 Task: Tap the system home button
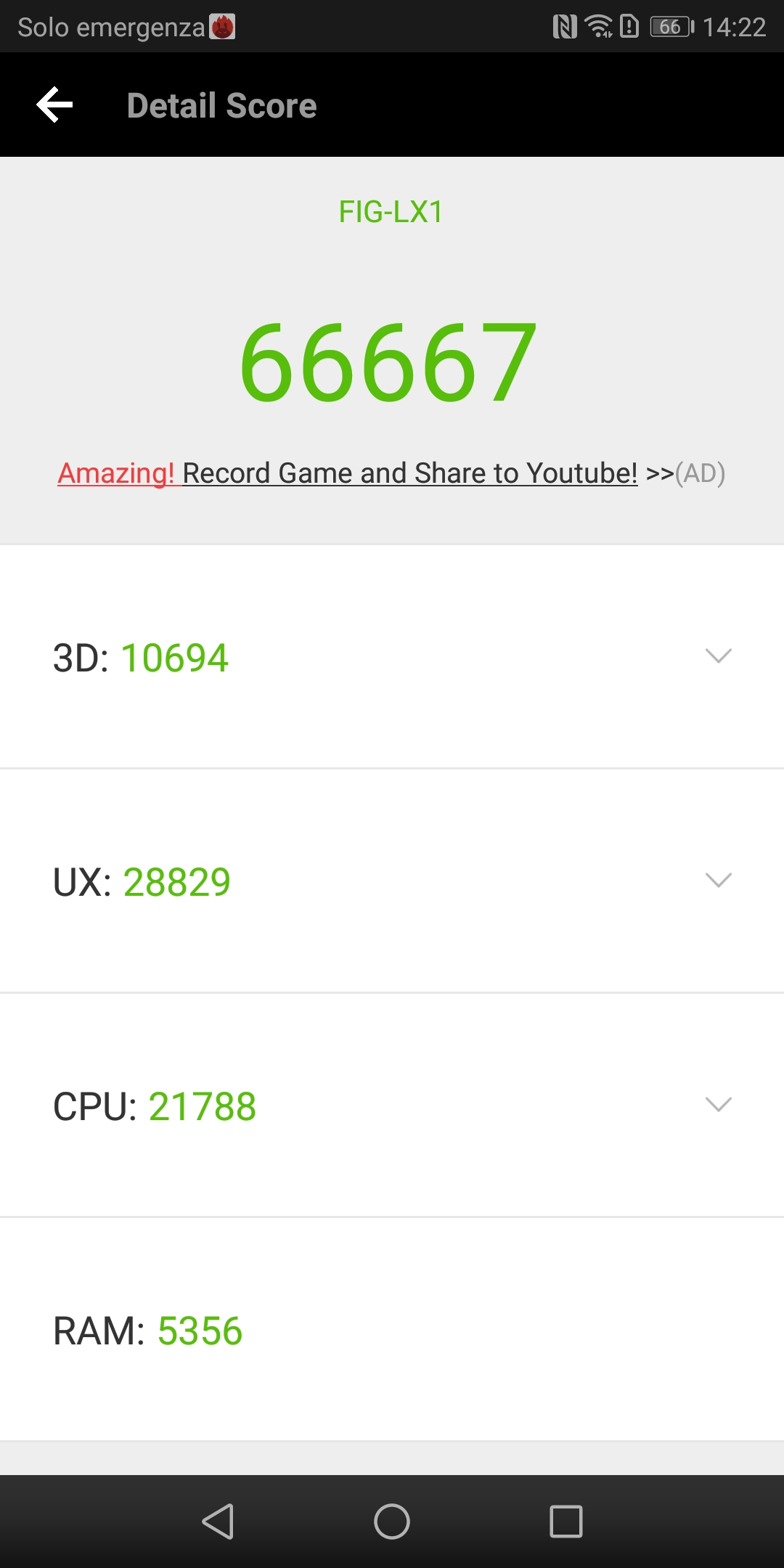point(392,1521)
